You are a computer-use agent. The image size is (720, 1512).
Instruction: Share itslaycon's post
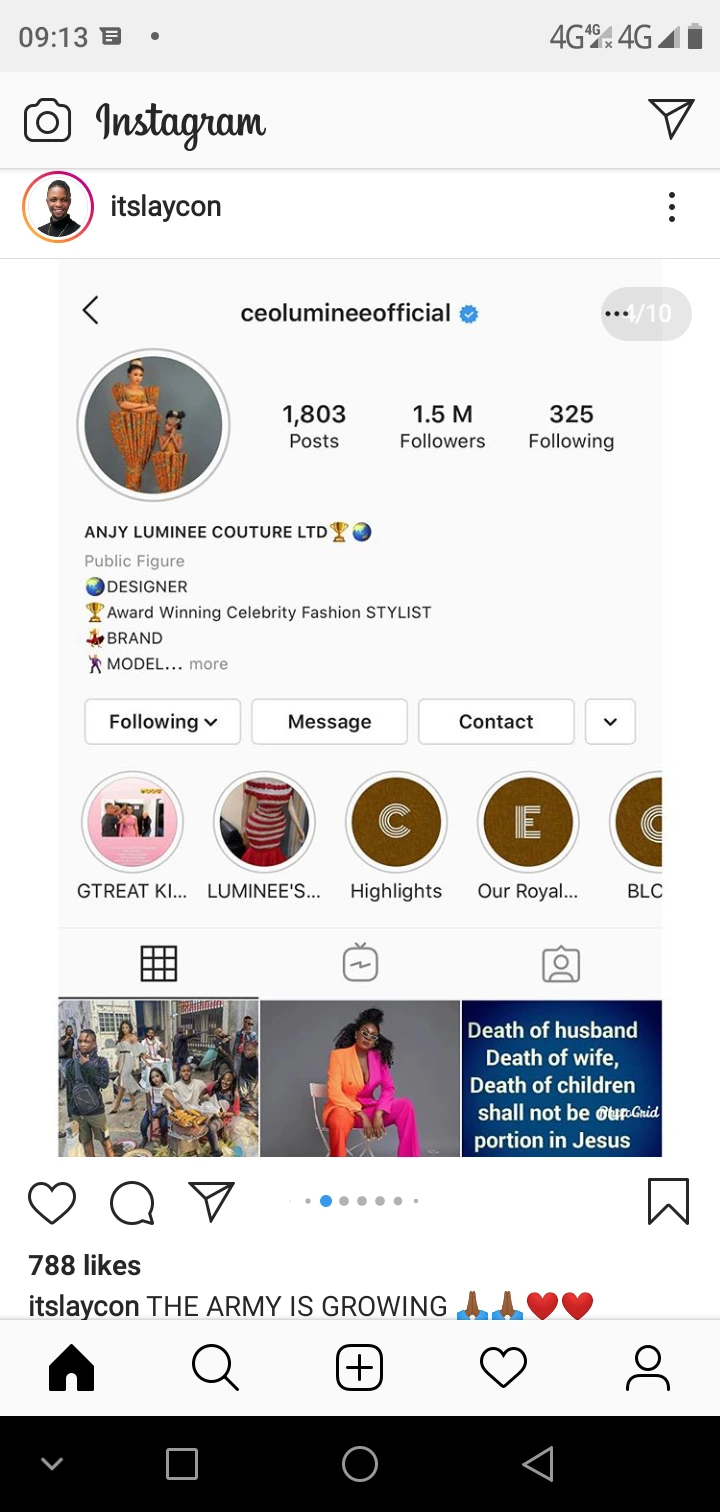pos(211,1202)
